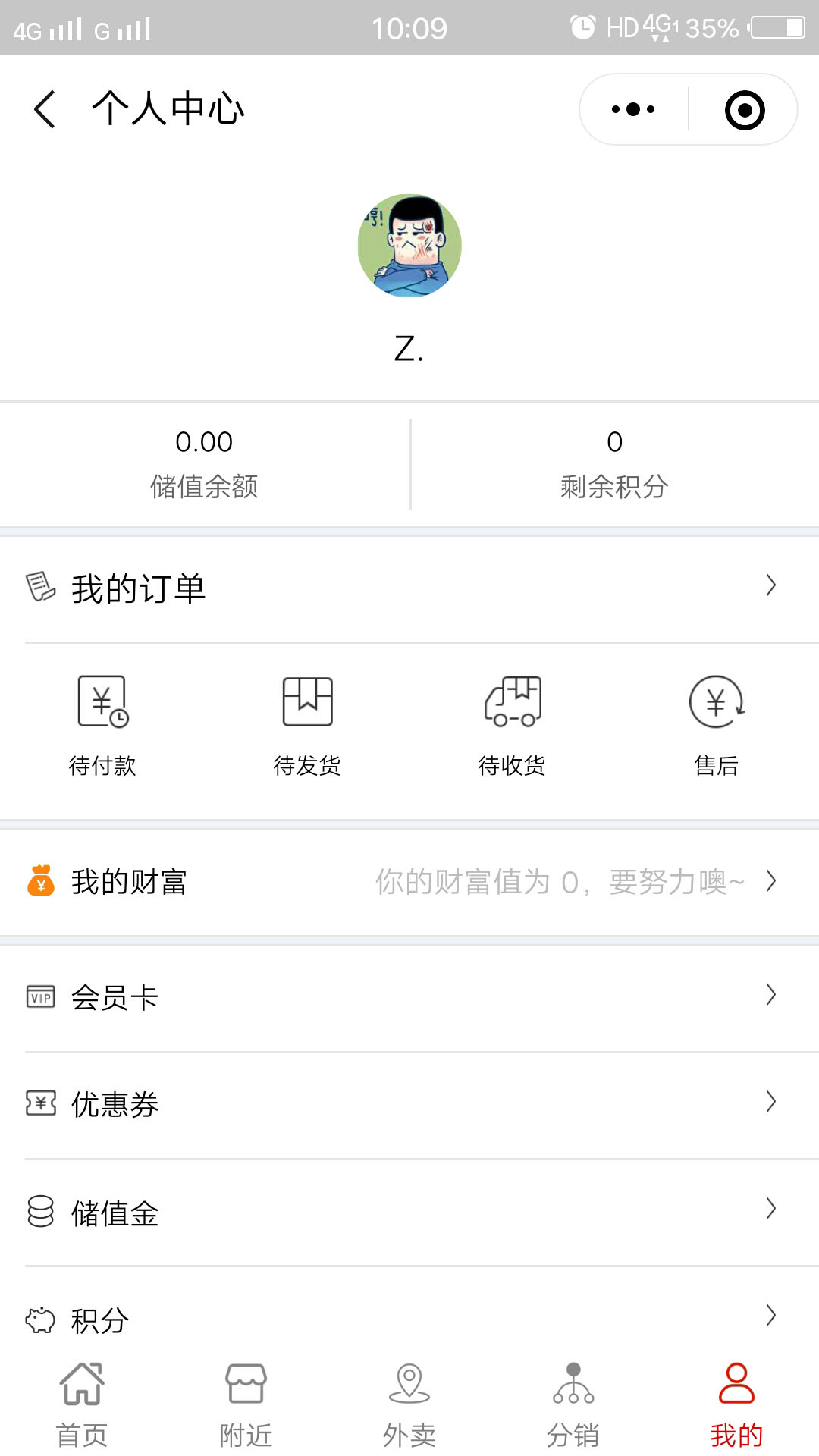
Task: Expand the 我的订单 orders section chevron
Action: [x=771, y=585]
